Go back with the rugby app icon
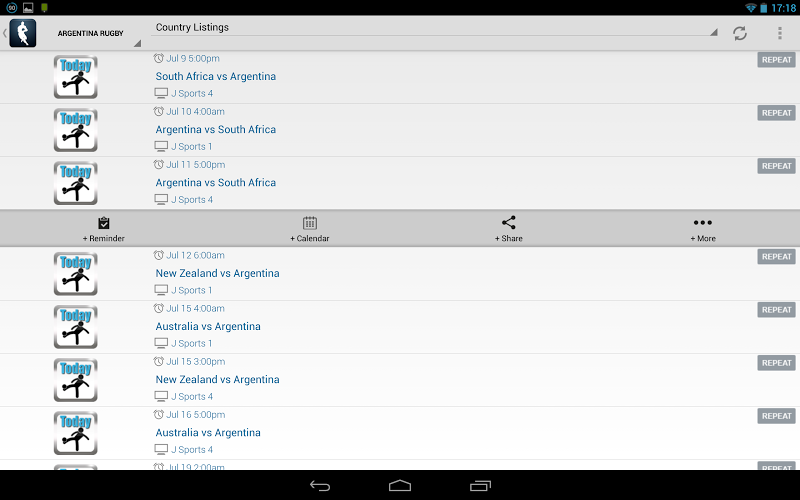 tap(22, 33)
